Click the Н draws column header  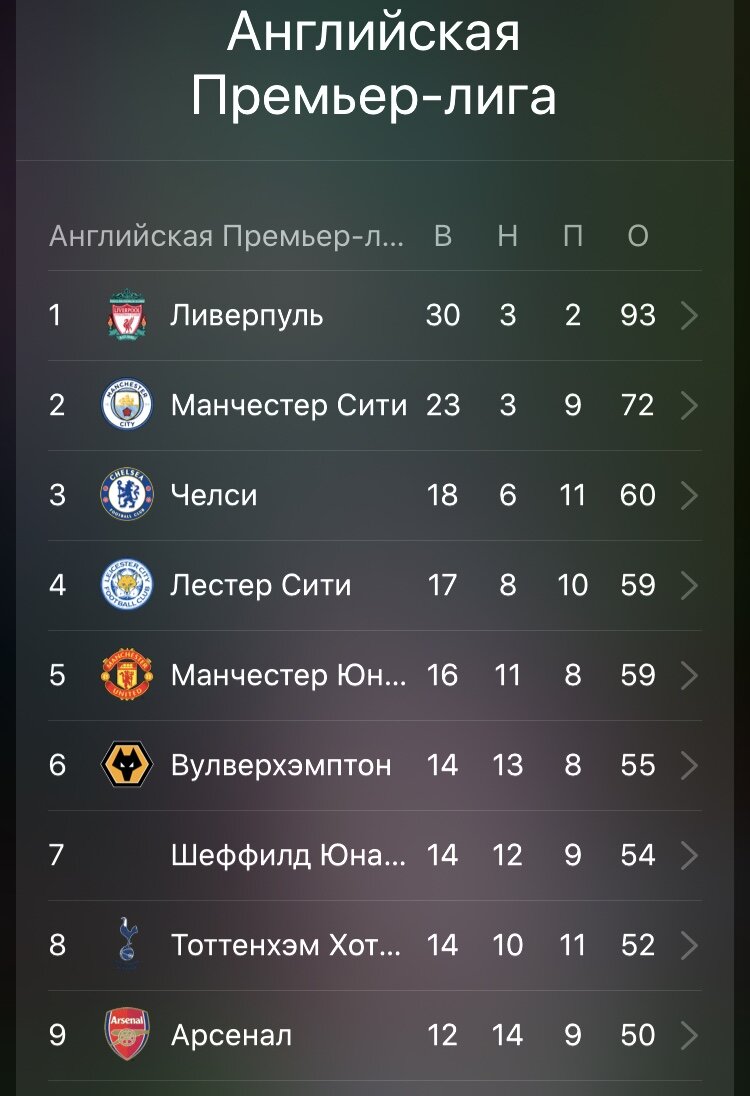[508, 235]
